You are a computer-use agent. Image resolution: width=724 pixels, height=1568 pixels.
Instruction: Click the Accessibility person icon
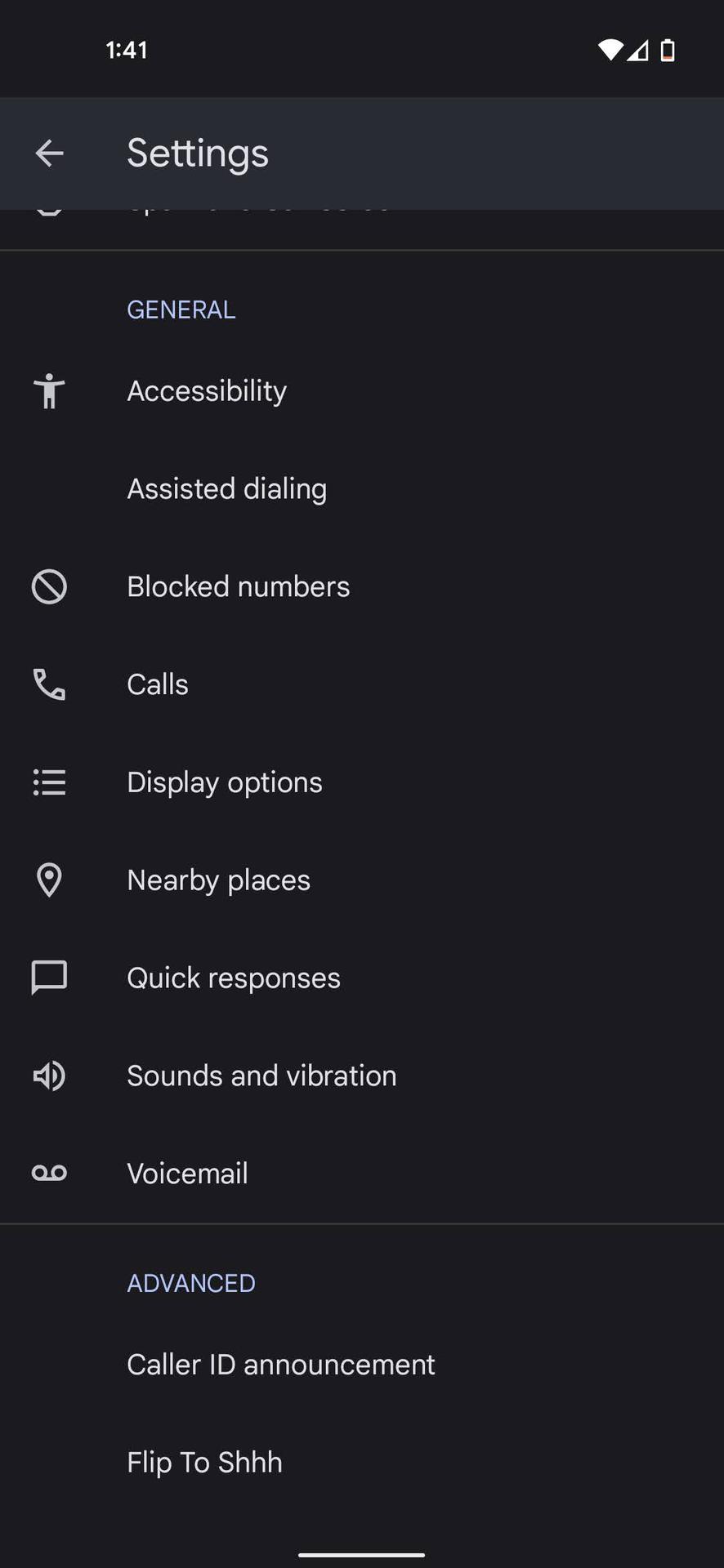pyautogui.click(x=49, y=391)
